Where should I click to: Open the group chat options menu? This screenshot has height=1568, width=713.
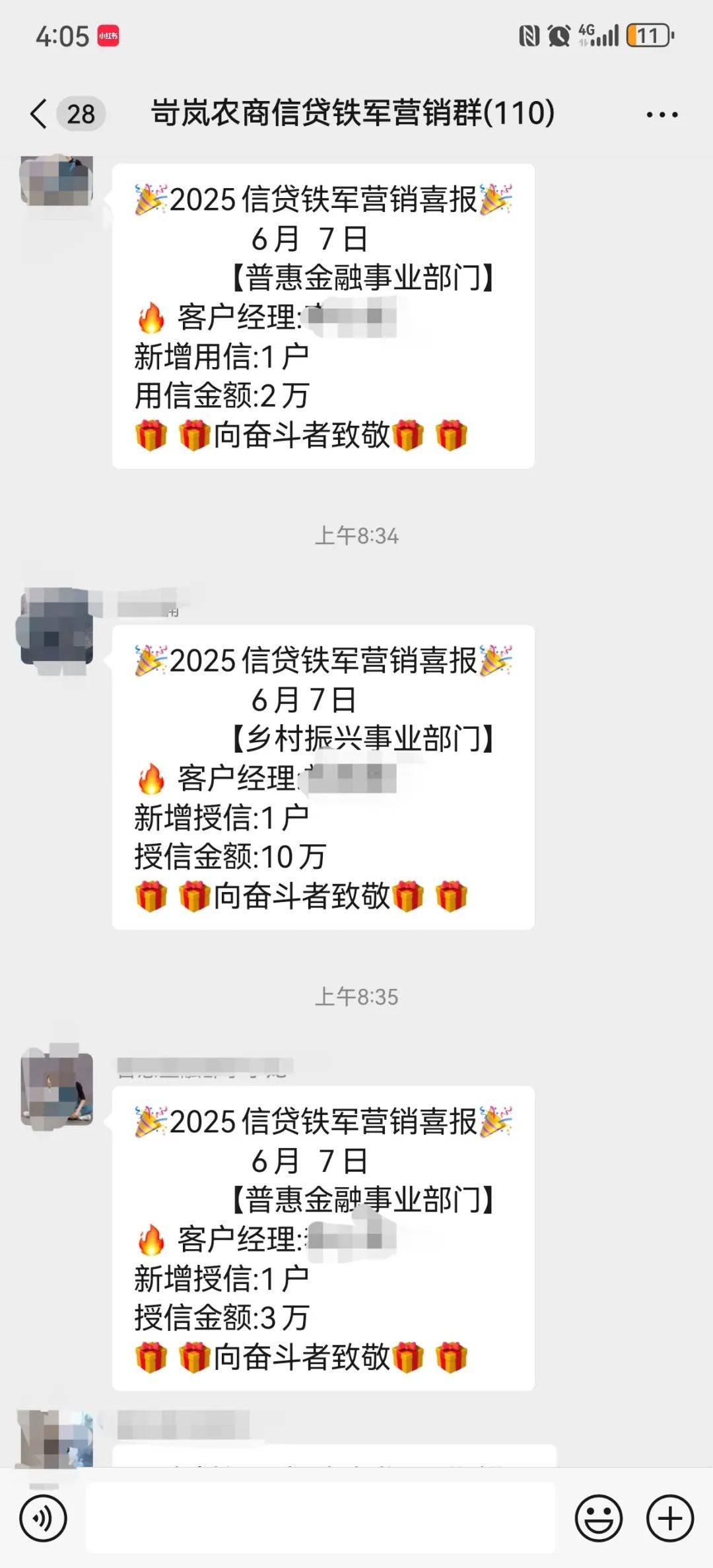pyautogui.click(x=662, y=114)
